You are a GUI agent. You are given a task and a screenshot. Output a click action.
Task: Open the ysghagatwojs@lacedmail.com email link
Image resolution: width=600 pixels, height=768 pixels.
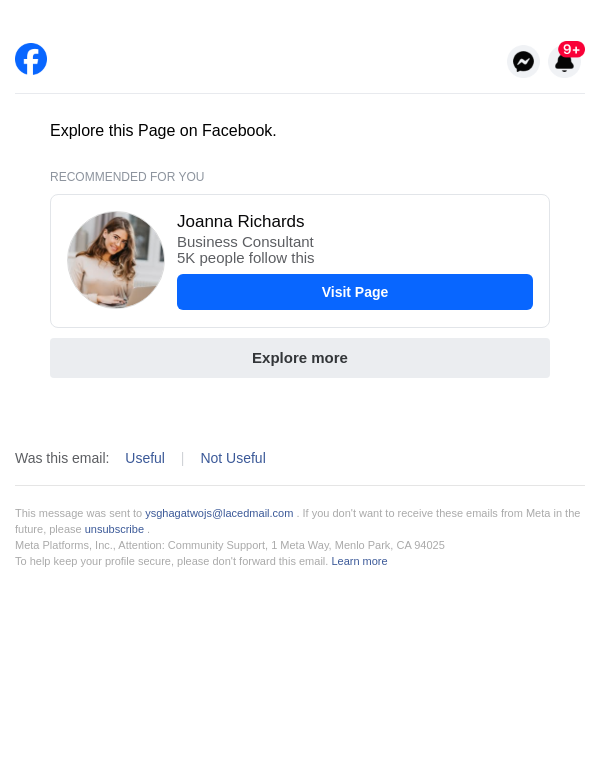(219, 513)
